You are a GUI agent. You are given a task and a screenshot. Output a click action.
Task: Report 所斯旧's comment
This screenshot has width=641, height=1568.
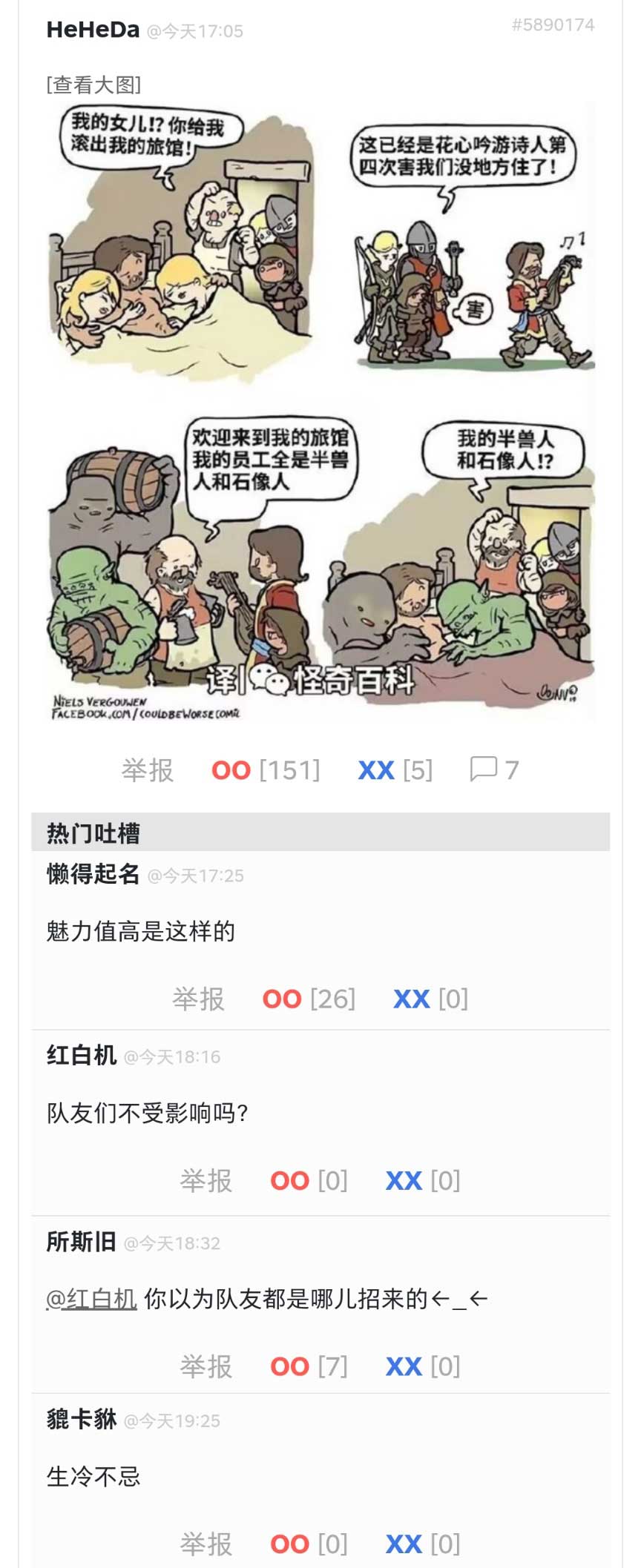pyautogui.click(x=206, y=1366)
